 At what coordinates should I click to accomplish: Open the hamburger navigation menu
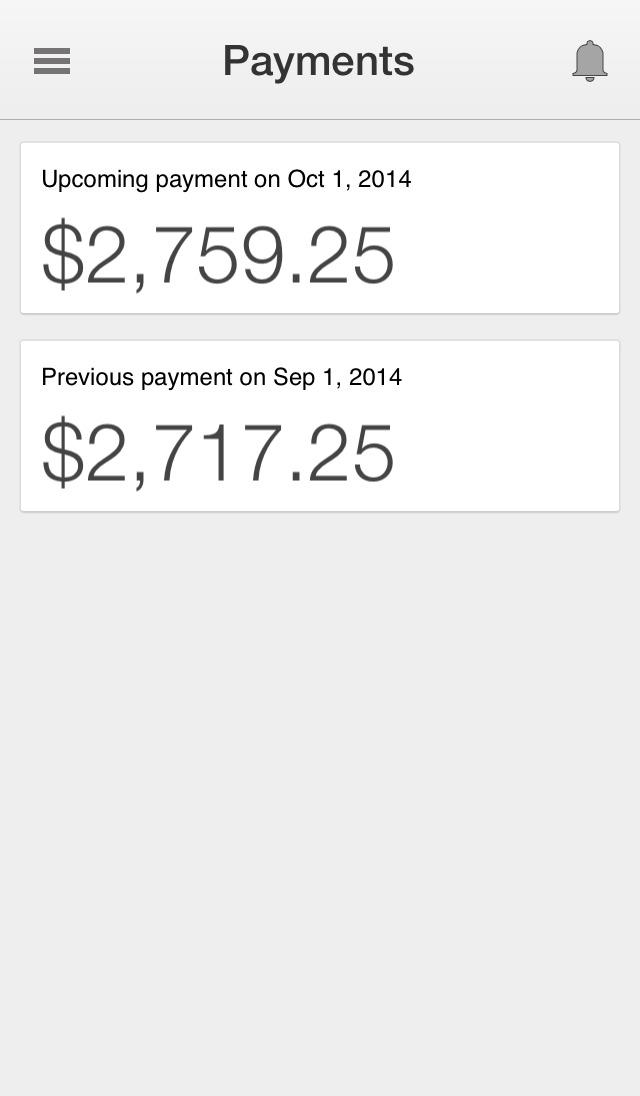pos(52,61)
